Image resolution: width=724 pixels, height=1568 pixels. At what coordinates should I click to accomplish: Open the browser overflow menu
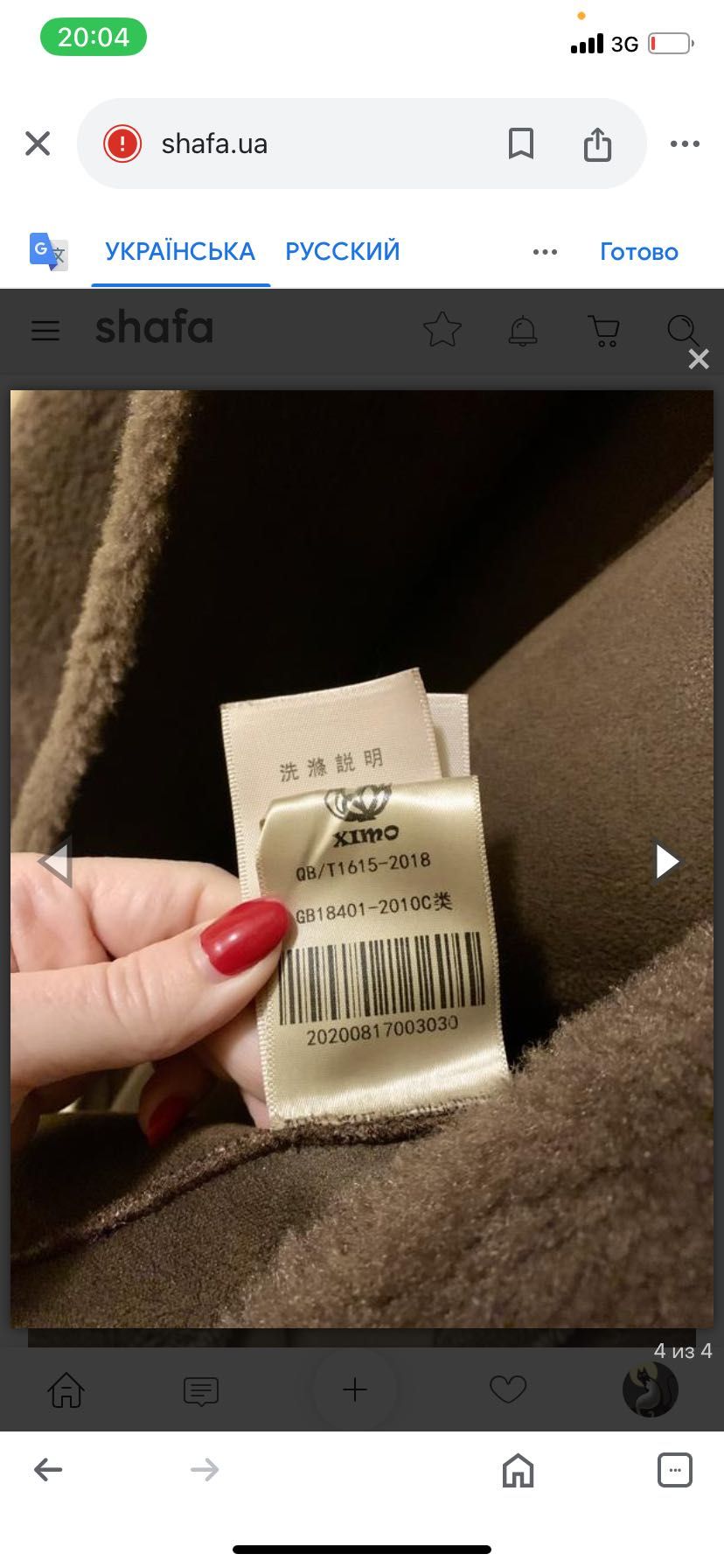click(x=685, y=143)
